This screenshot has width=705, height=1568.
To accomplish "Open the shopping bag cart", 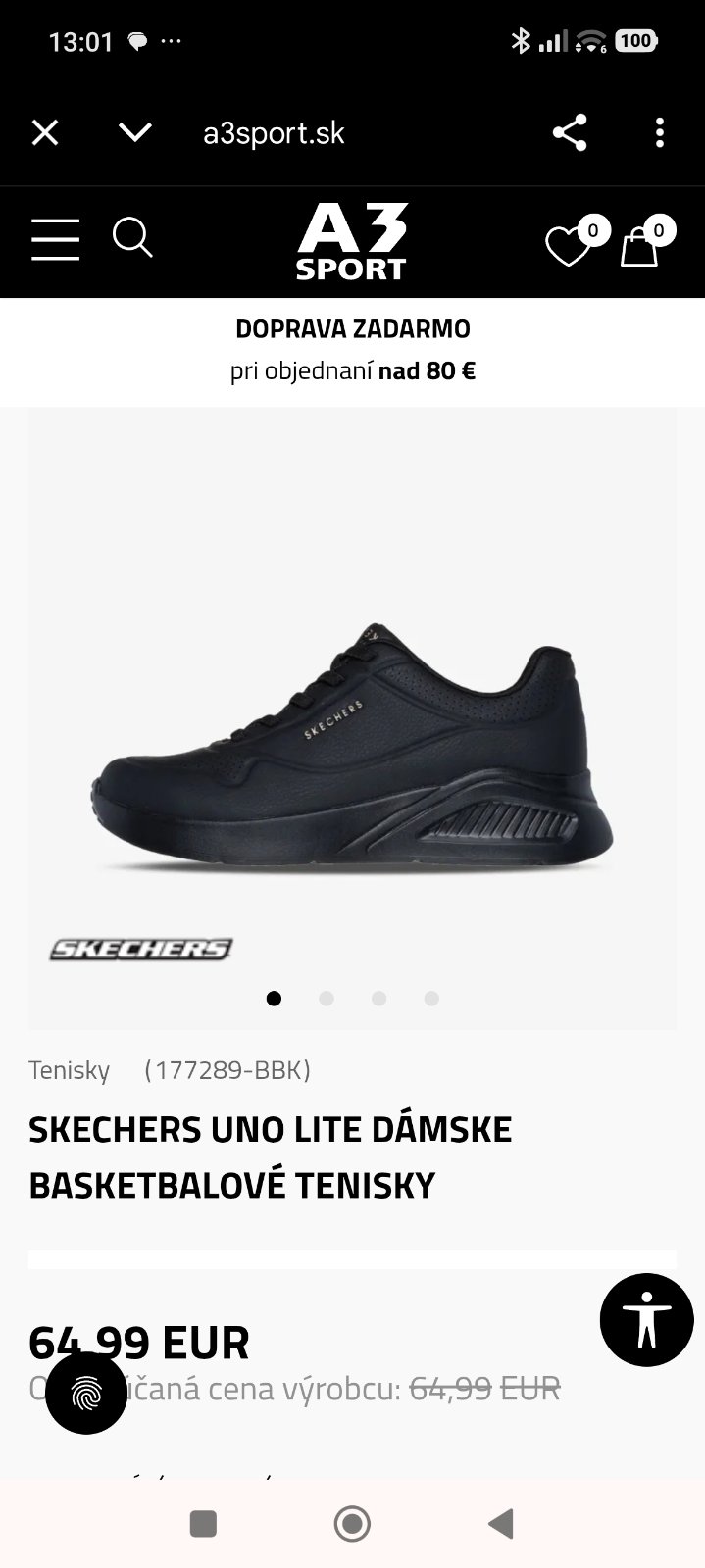I will [x=639, y=246].
